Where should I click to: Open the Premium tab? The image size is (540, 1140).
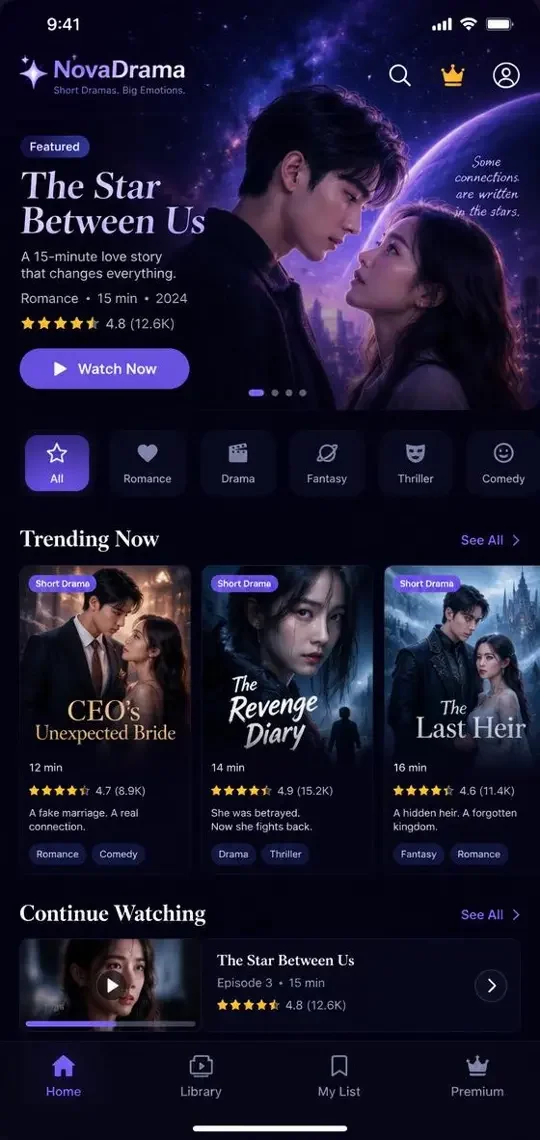point(477,1077)
